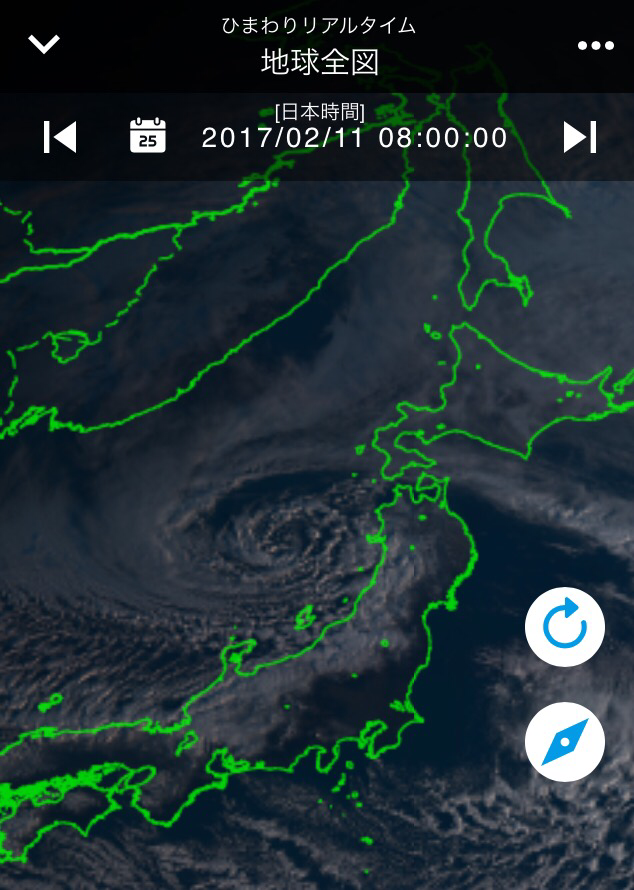Screen dimensions: 634x890
Task: Collapse the view with the down chevron
Action: point(44,44)
